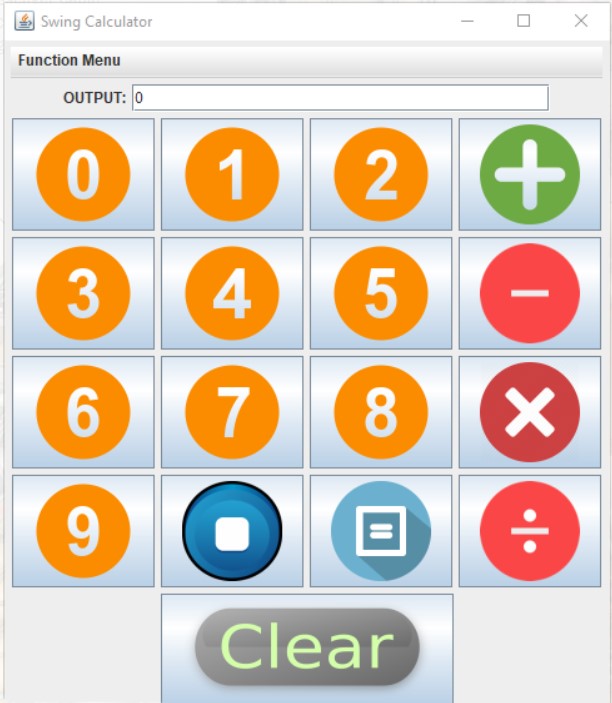Choose the green plus addition button
This screenshot has width=612, height=703.
click(x=530, y=174)
